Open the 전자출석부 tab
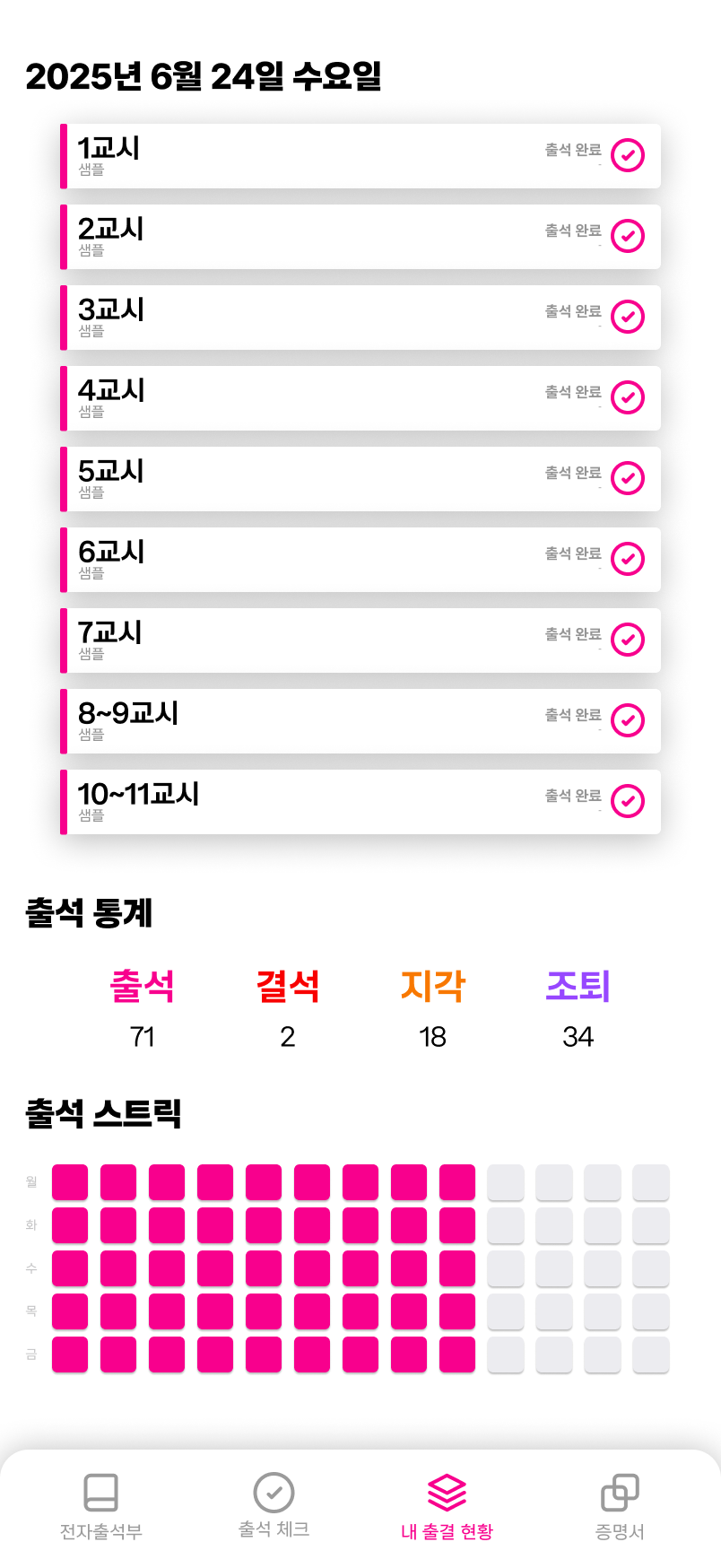The image size is (721, 1568). click(x=100, y=1507)
